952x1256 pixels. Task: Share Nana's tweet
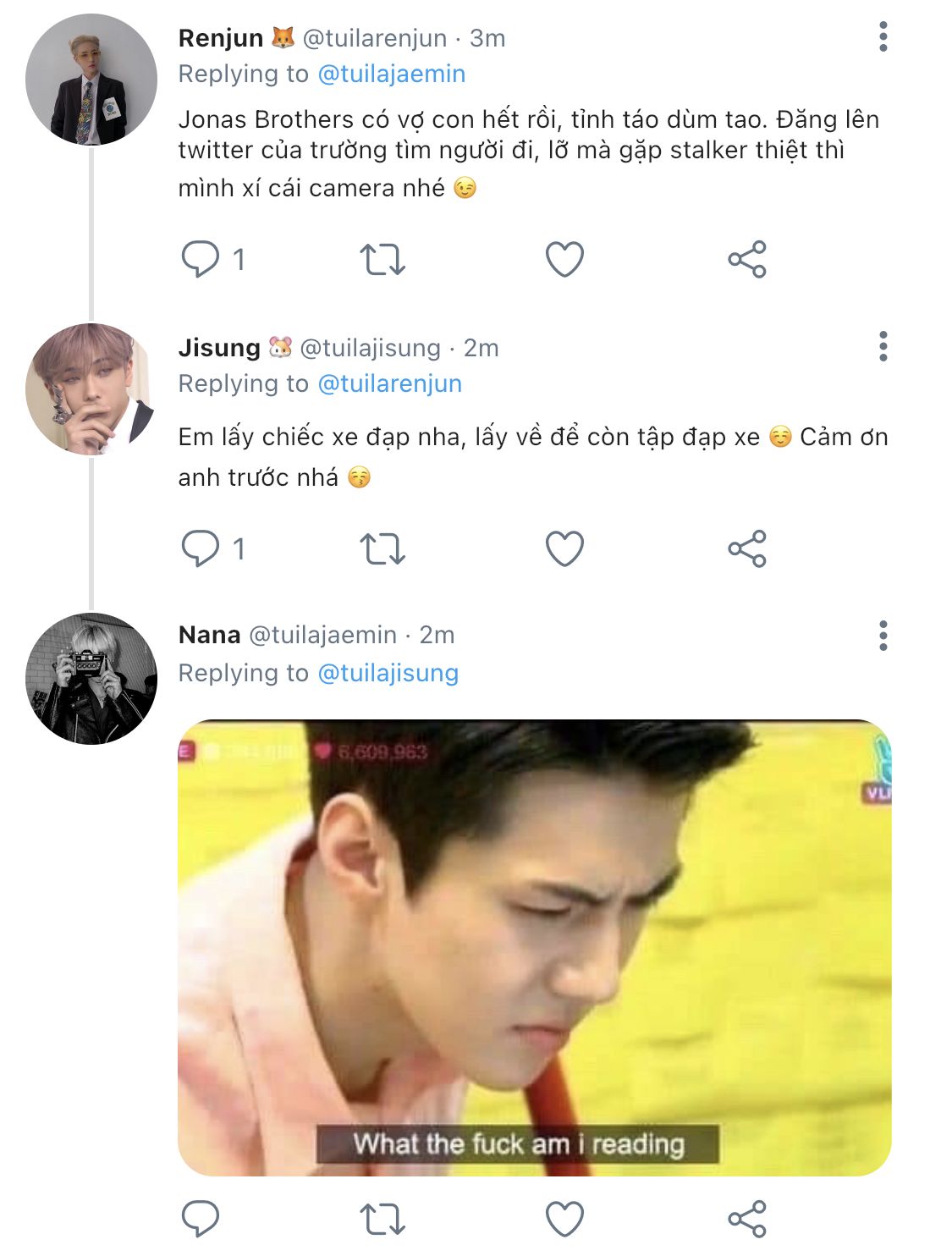point(746,1219)
